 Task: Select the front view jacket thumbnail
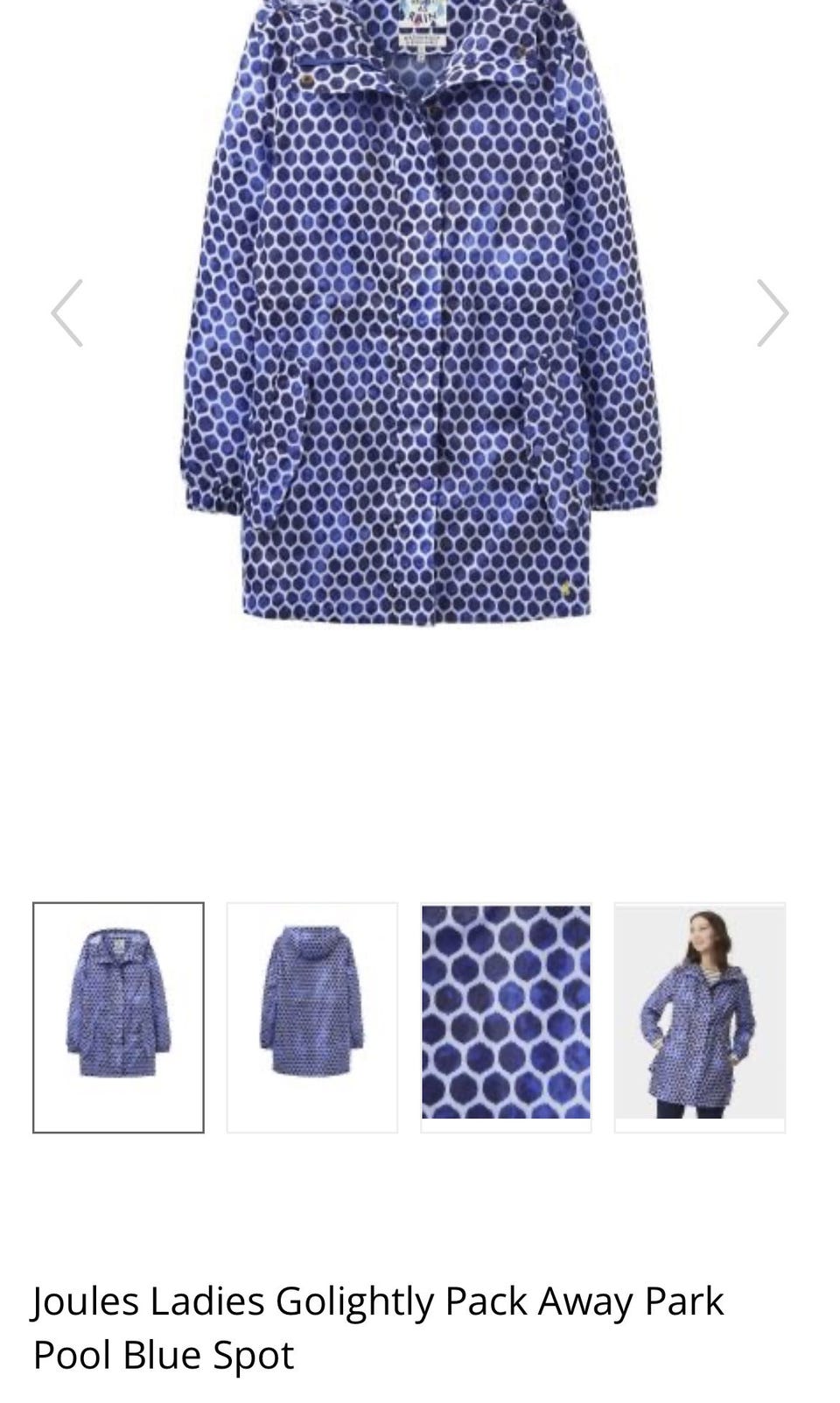point(118,1017)
